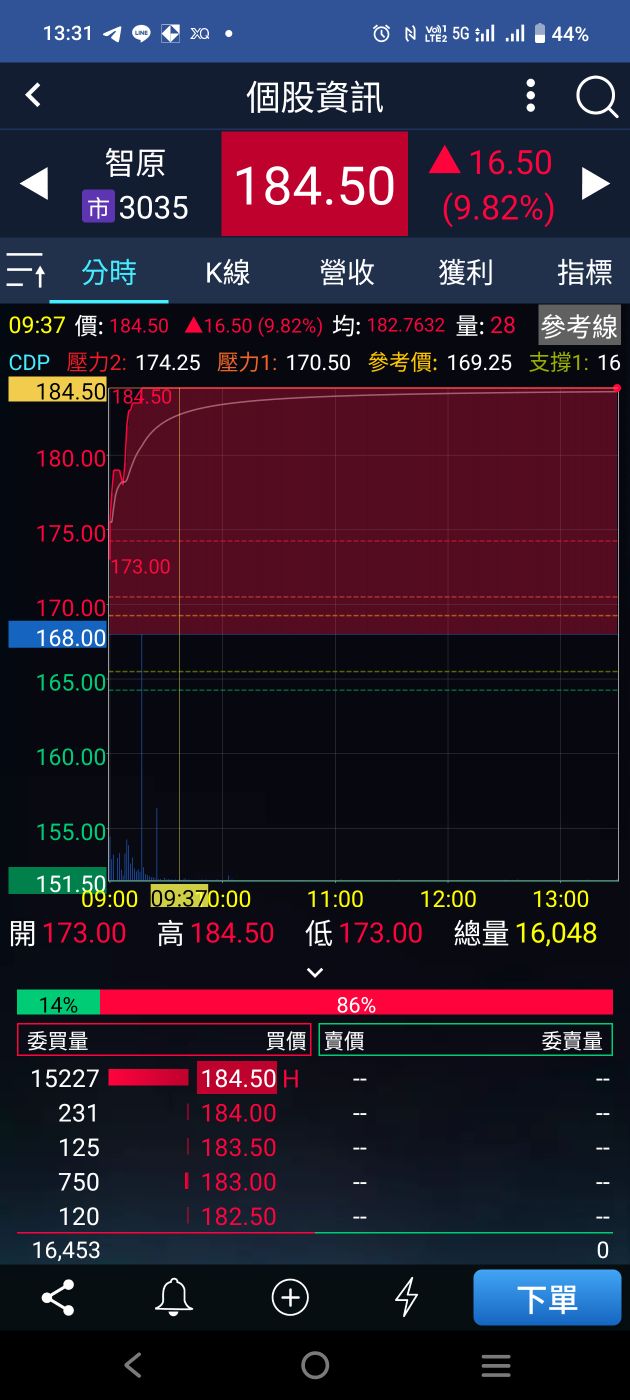Image resolution: width=630 pixels, height=1400 pixels.
Task: Share this stock page
Action: click(58, 1298)
